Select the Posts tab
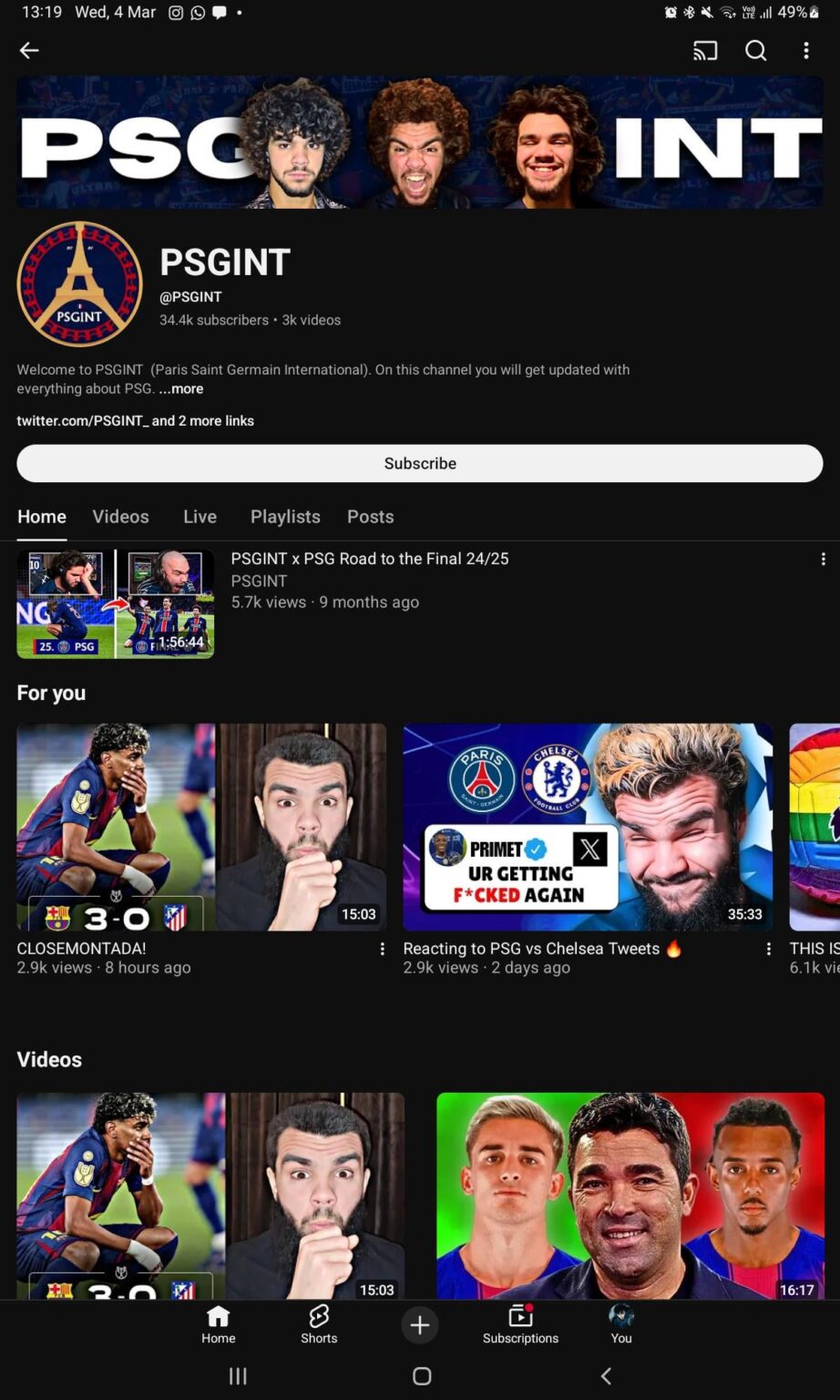This screenshot has height=1400, width=840. tap(370, 517)
